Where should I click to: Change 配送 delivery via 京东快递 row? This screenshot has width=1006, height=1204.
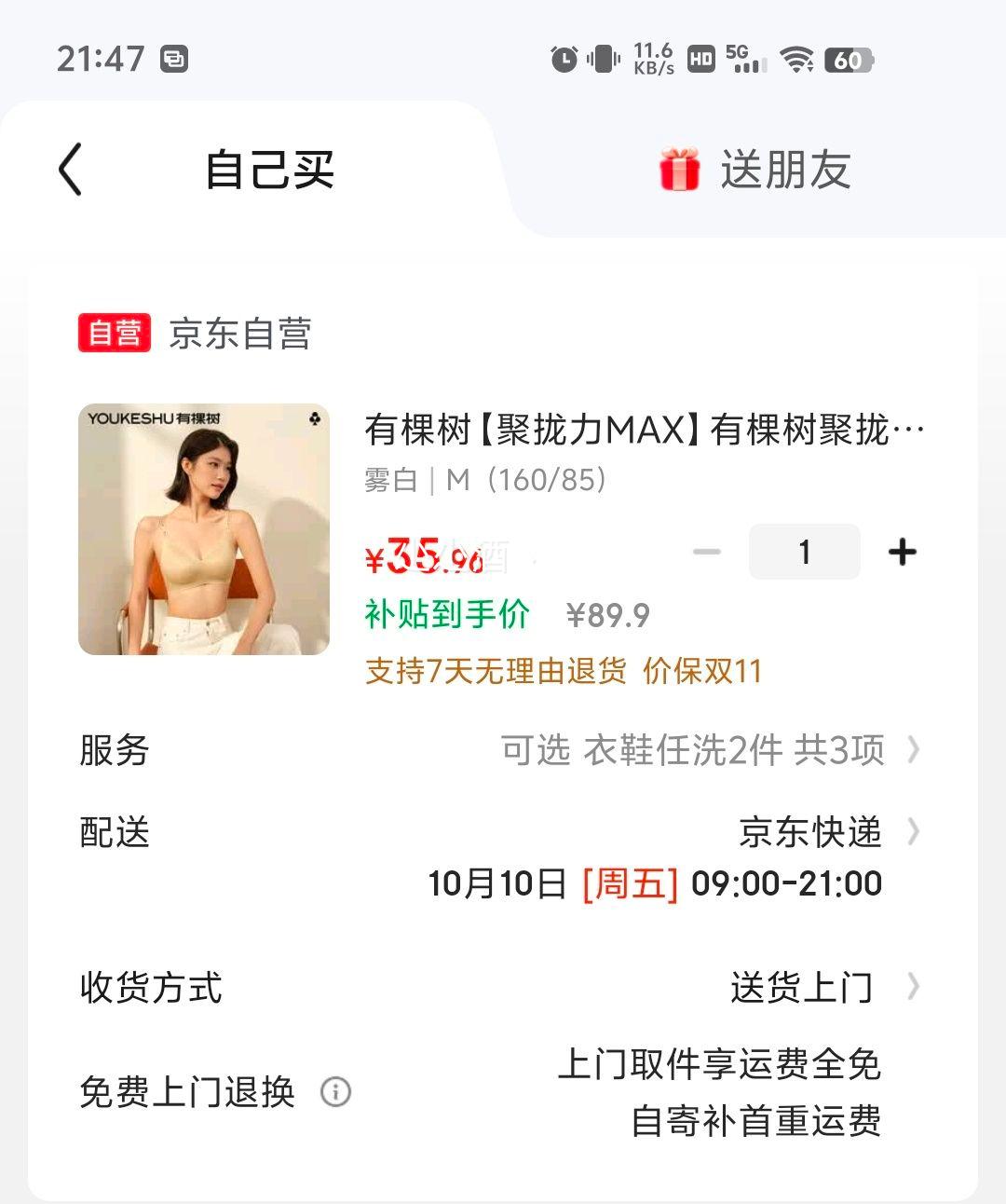(x=810, y=832)
